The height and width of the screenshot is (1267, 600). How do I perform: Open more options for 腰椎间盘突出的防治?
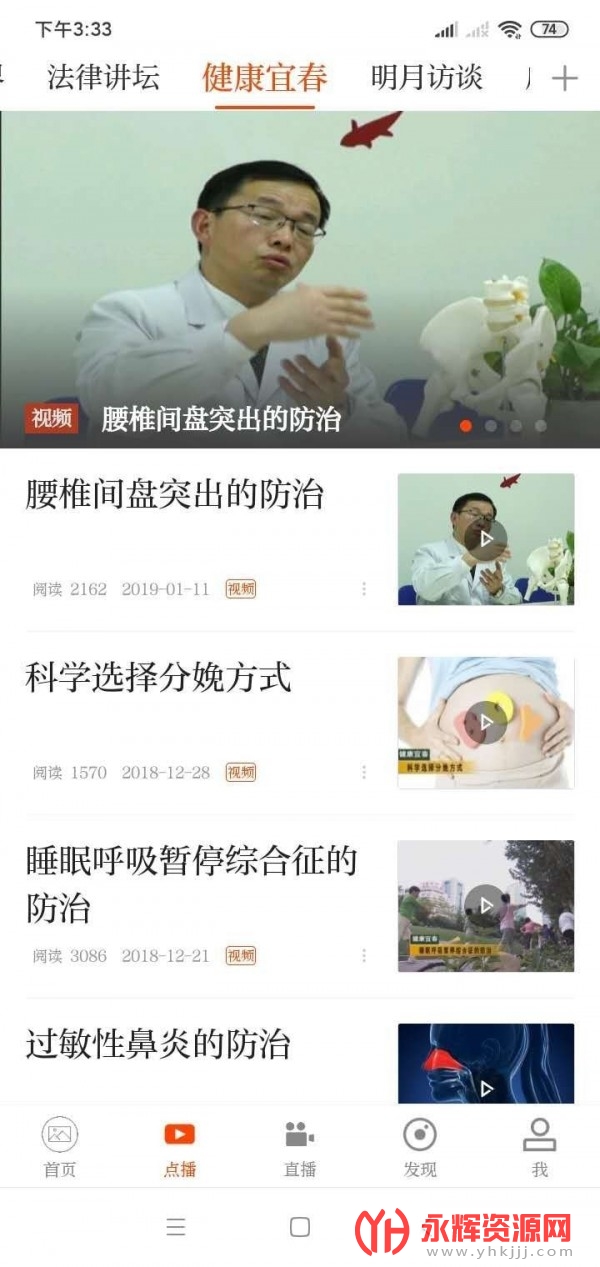(x=364, y=589)
